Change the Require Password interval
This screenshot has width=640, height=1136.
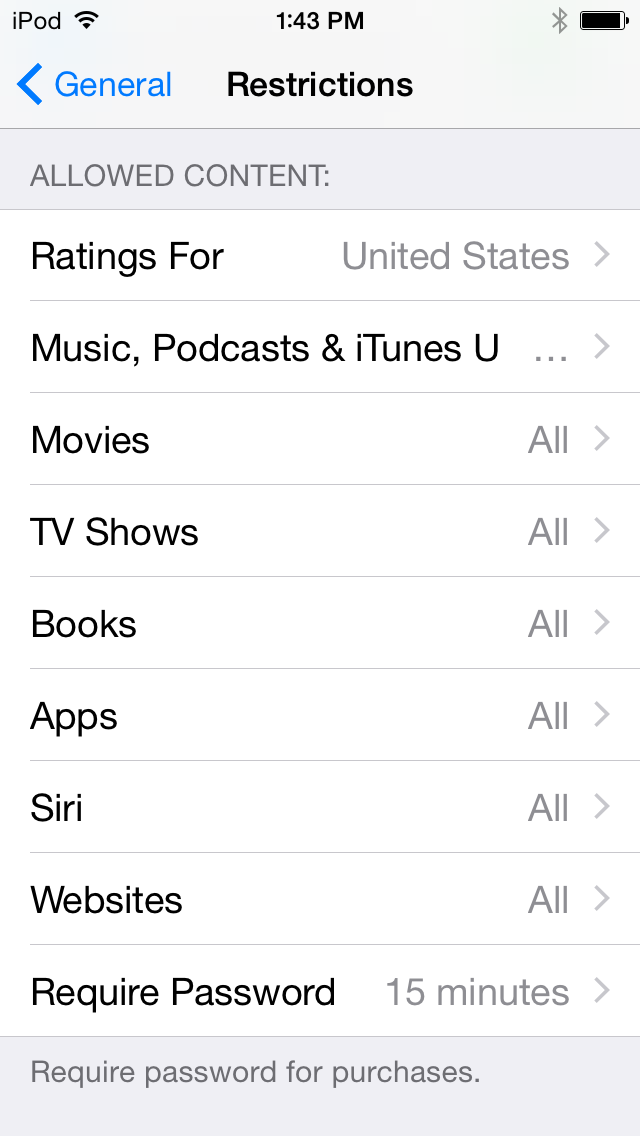tap(320, 992)
